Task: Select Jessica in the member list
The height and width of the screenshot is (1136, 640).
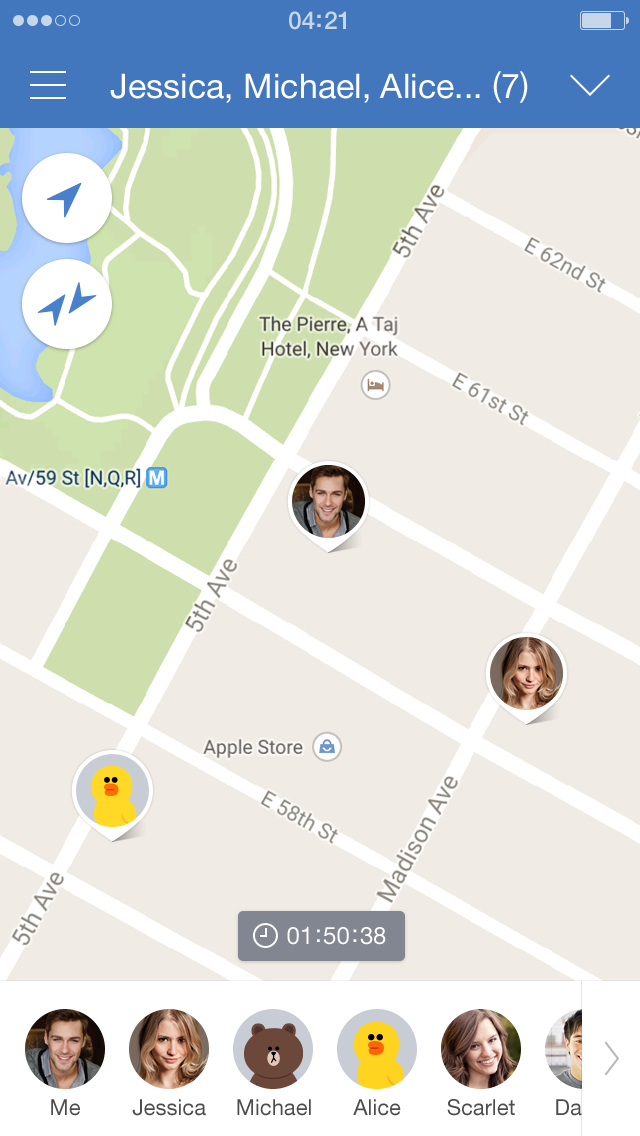Action: 169,1050
